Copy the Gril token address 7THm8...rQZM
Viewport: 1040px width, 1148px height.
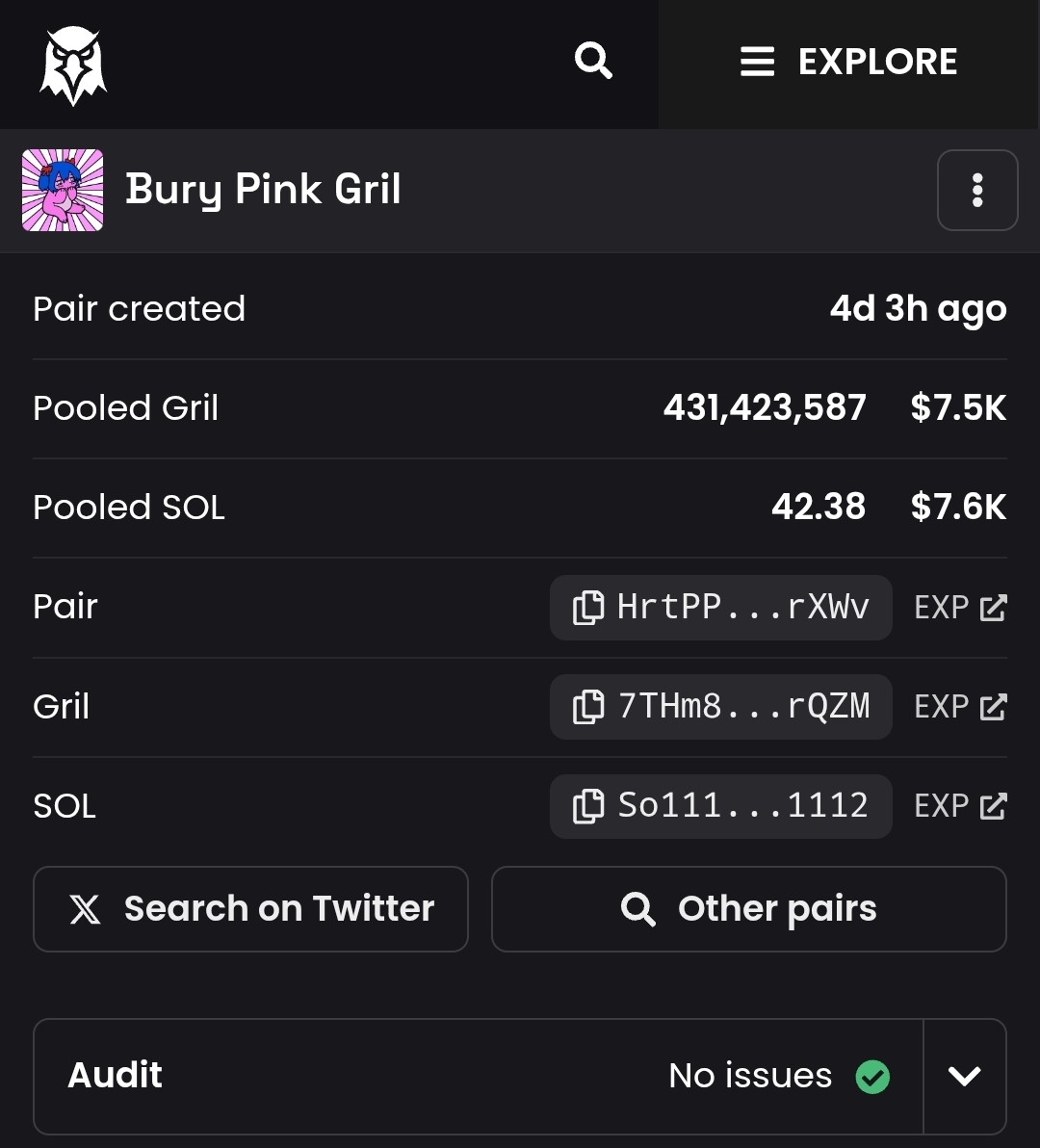pyautogui.click(x=720, y=707)
